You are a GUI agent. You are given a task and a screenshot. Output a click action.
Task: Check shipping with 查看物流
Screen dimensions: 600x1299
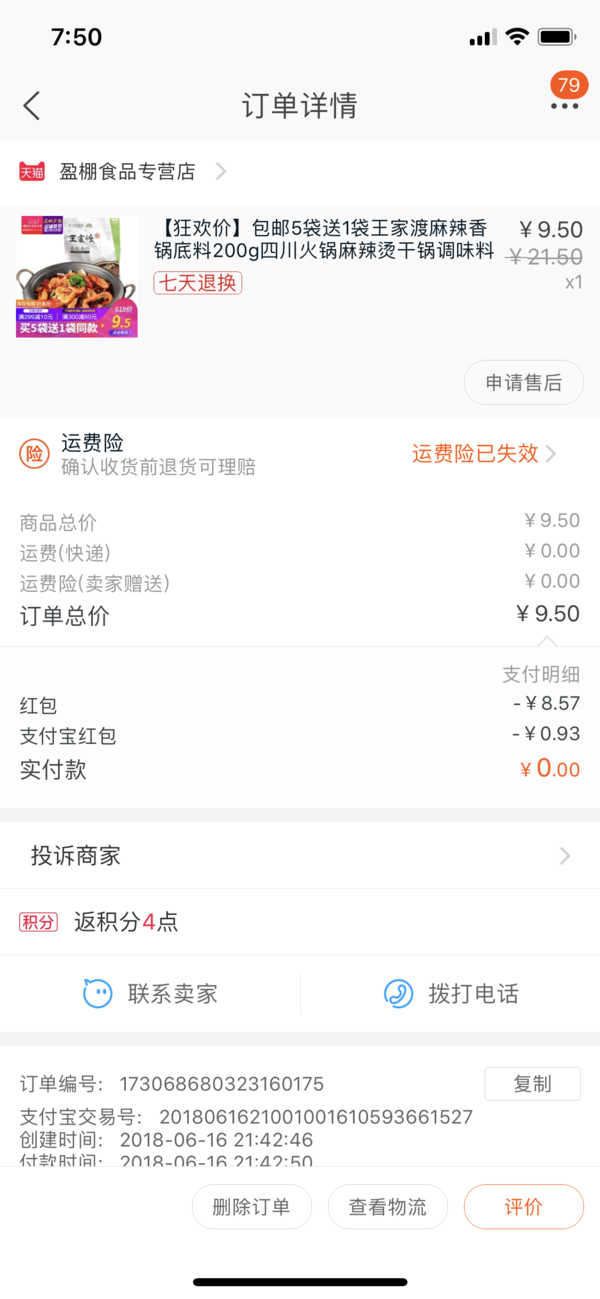(388, 1207)
